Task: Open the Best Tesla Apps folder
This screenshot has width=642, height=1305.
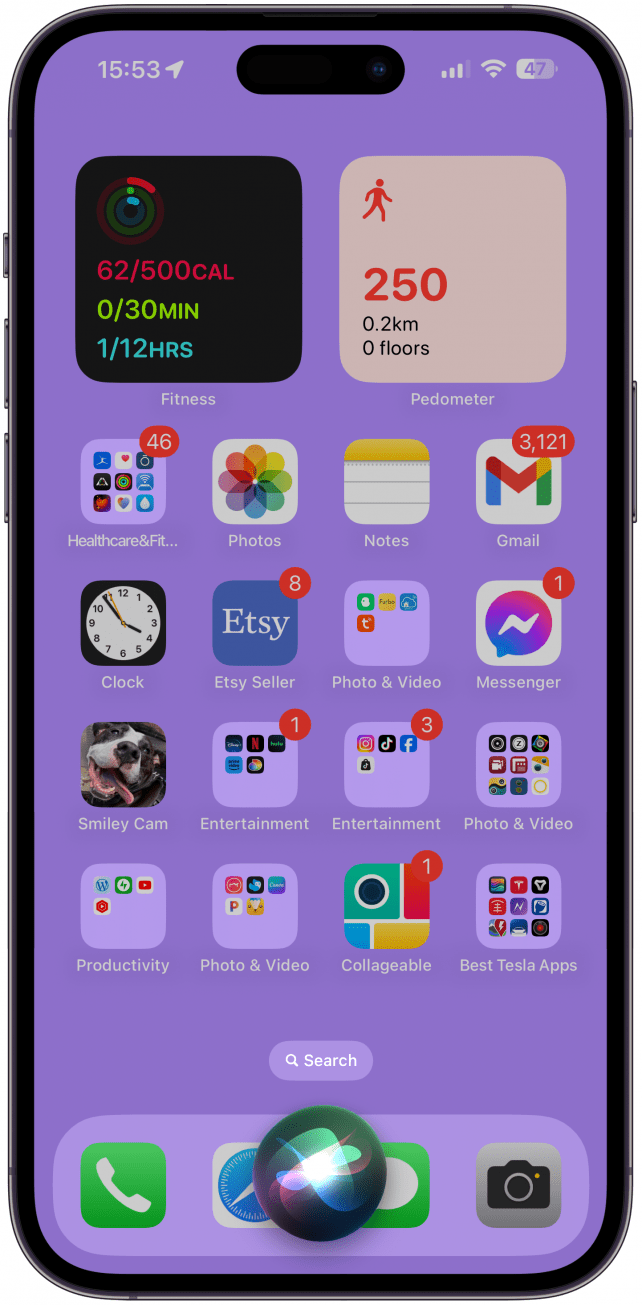Action: click(518, 906)
